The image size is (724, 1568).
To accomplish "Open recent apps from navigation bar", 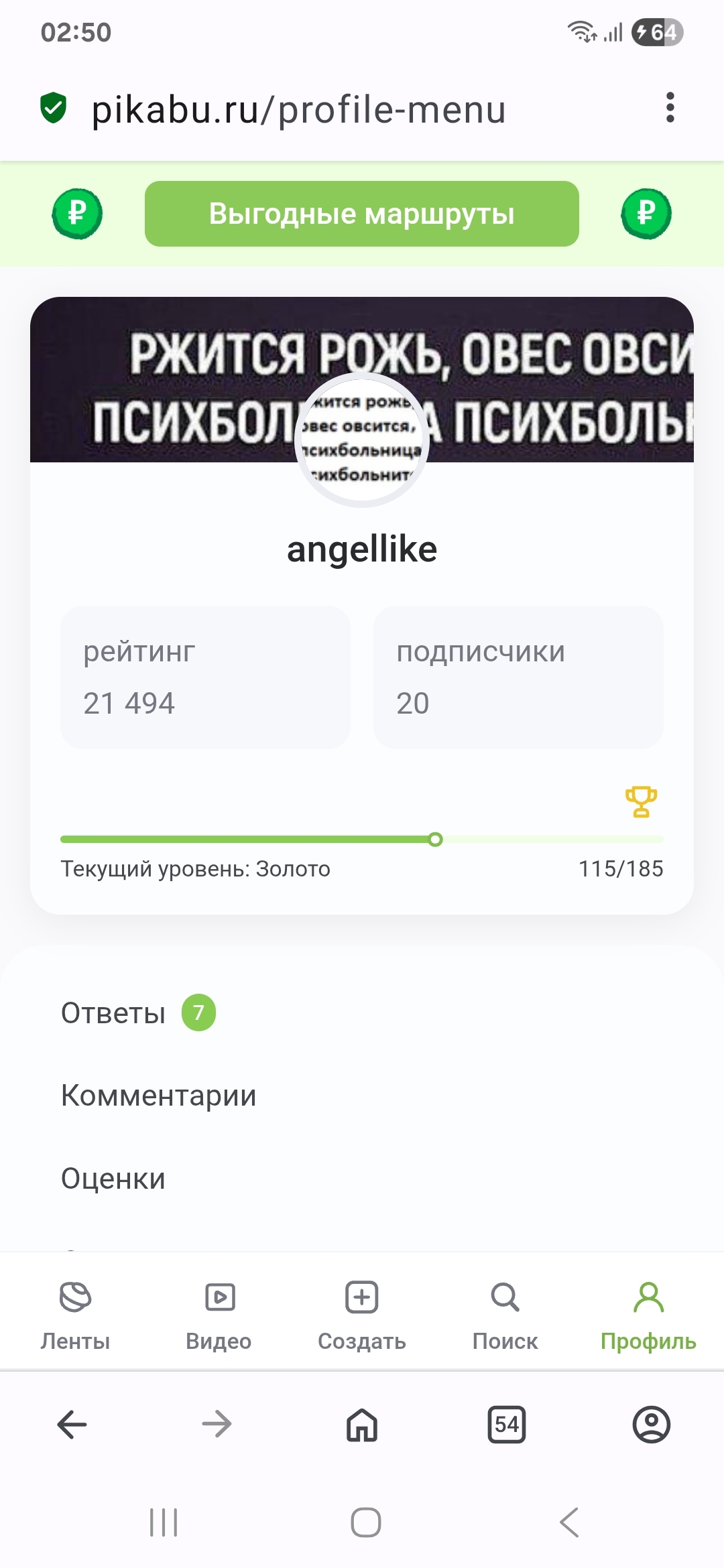I will click(164, 1522).
